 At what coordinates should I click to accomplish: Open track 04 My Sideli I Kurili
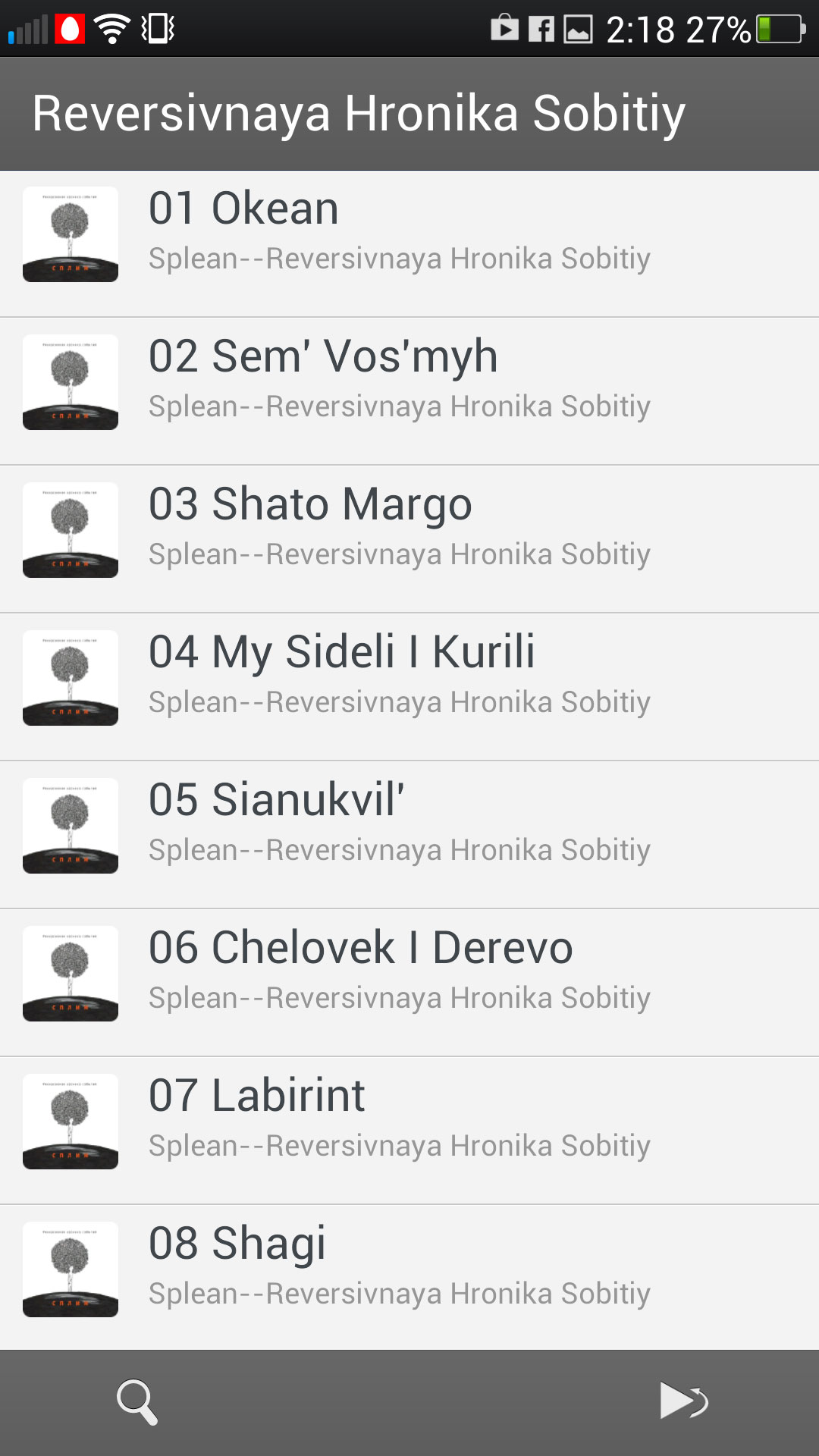pos(409,687)
